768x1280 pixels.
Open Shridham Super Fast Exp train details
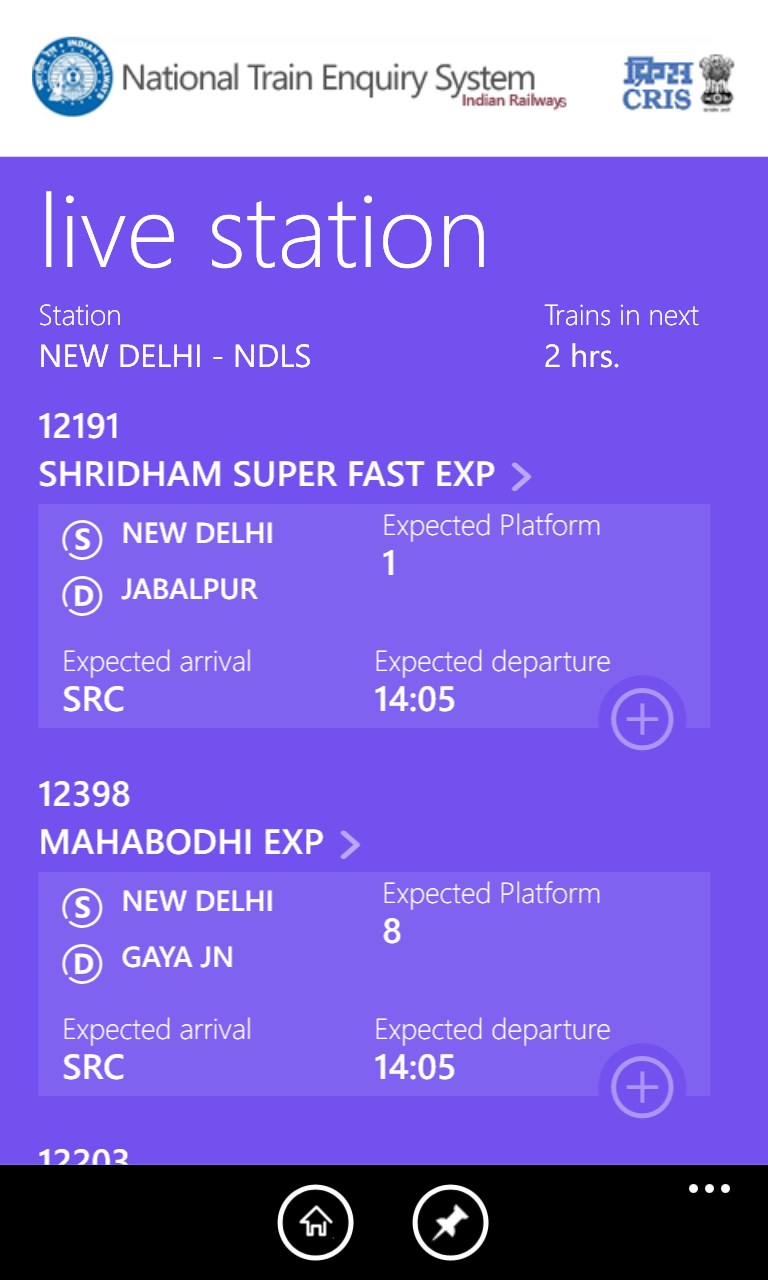284,474
